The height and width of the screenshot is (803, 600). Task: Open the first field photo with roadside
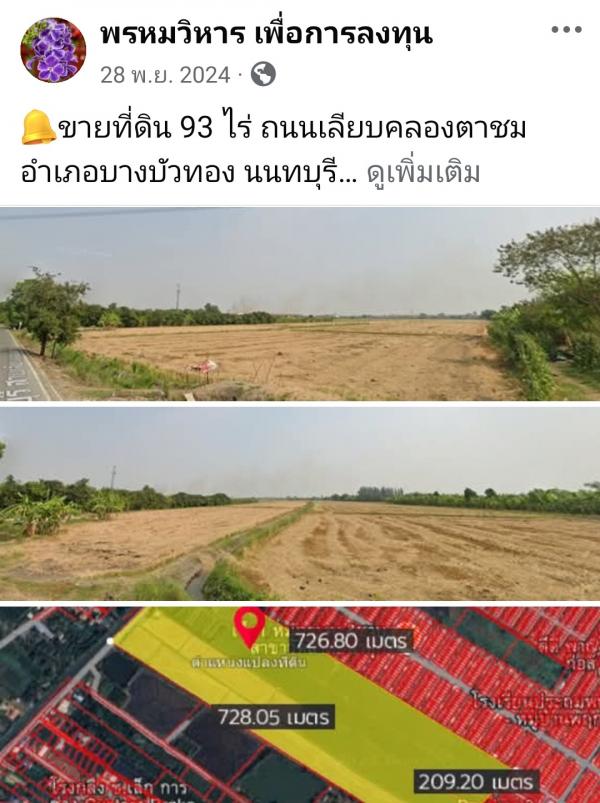(x=300, y=304)
